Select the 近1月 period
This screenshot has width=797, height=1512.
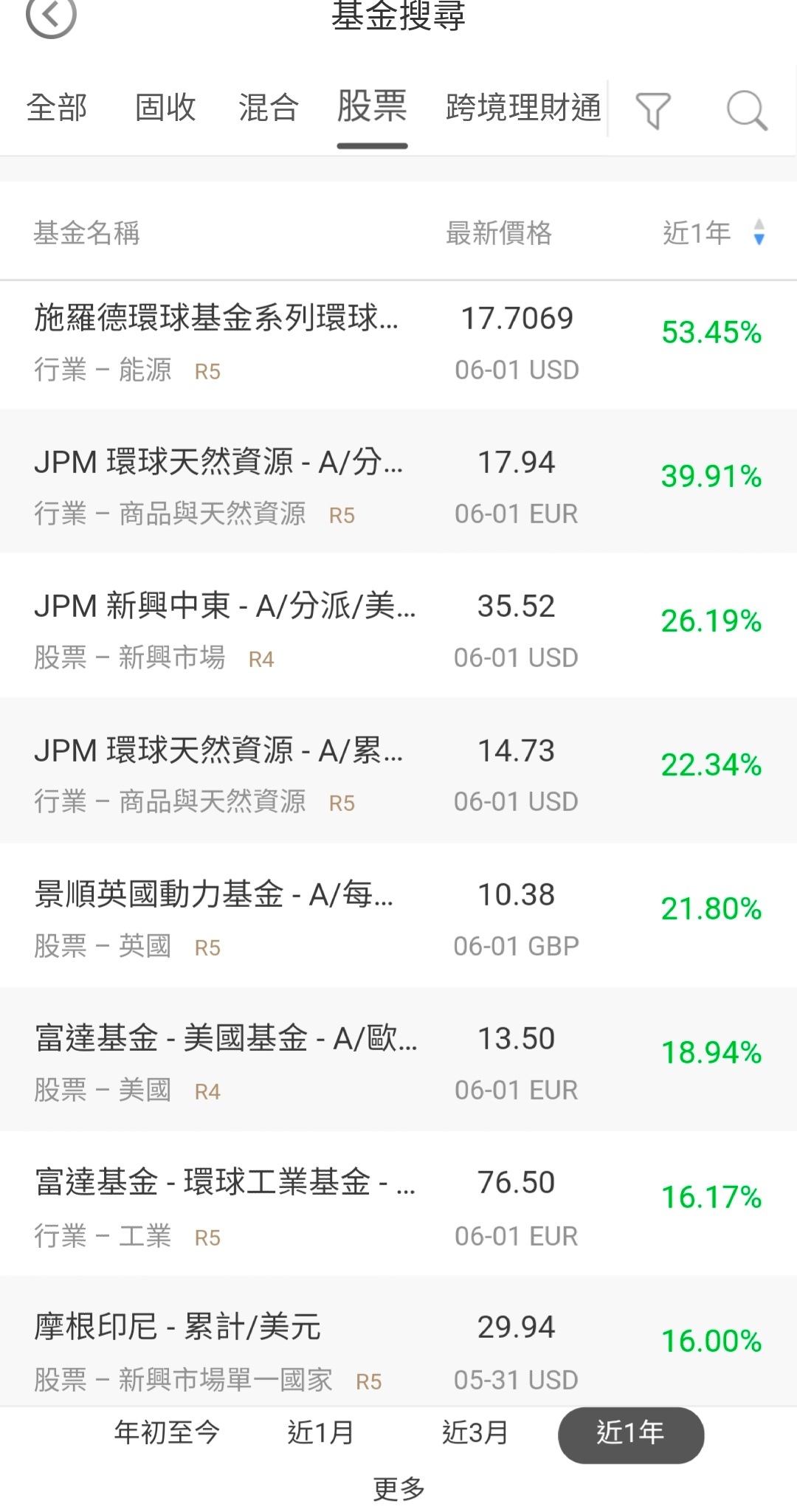[x=320, y=1433]
